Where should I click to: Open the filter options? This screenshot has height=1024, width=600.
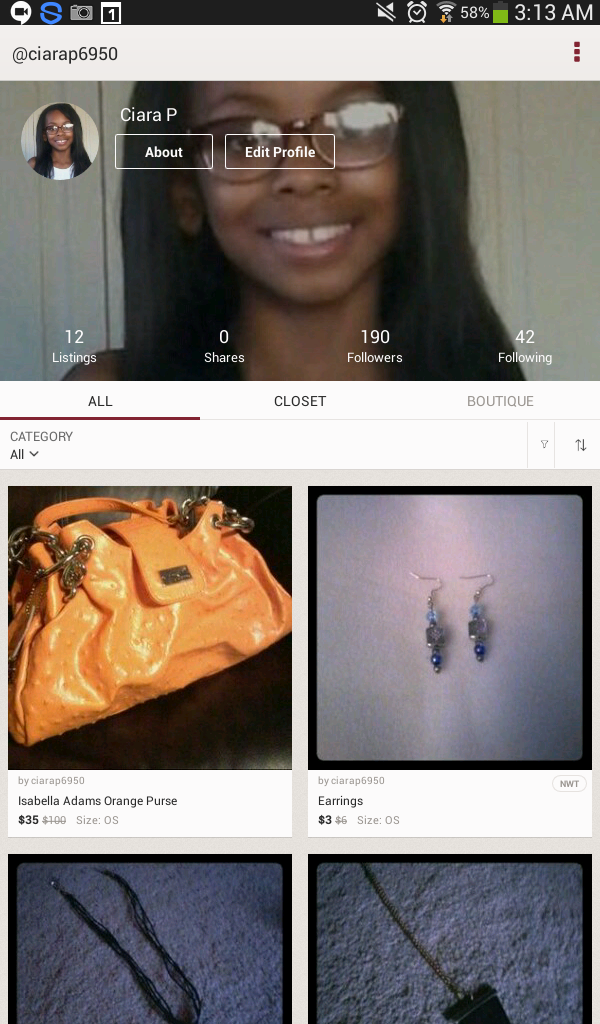pos(544,445)
